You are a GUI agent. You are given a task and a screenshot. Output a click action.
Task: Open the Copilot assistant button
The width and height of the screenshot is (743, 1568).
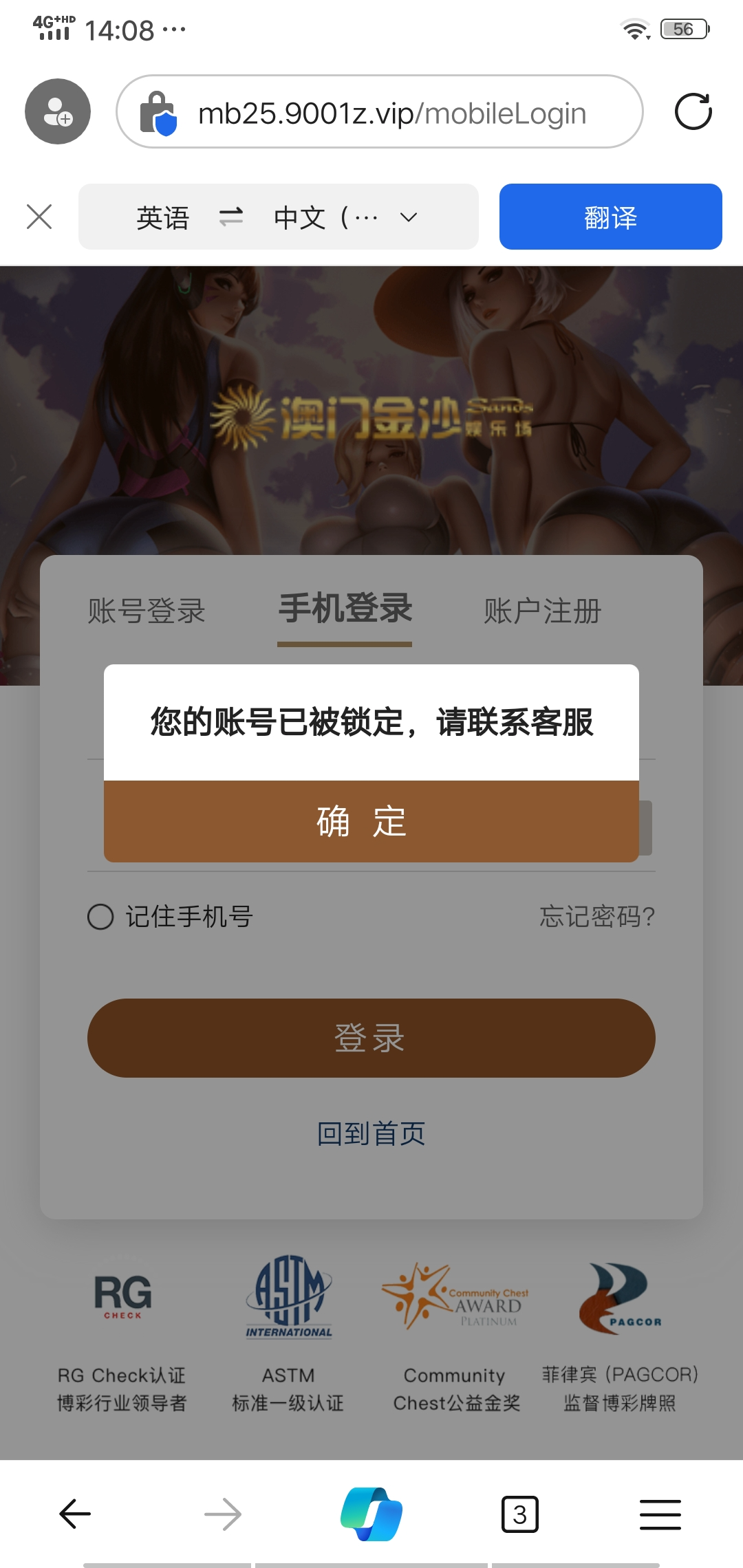[x=371, y=1514]
